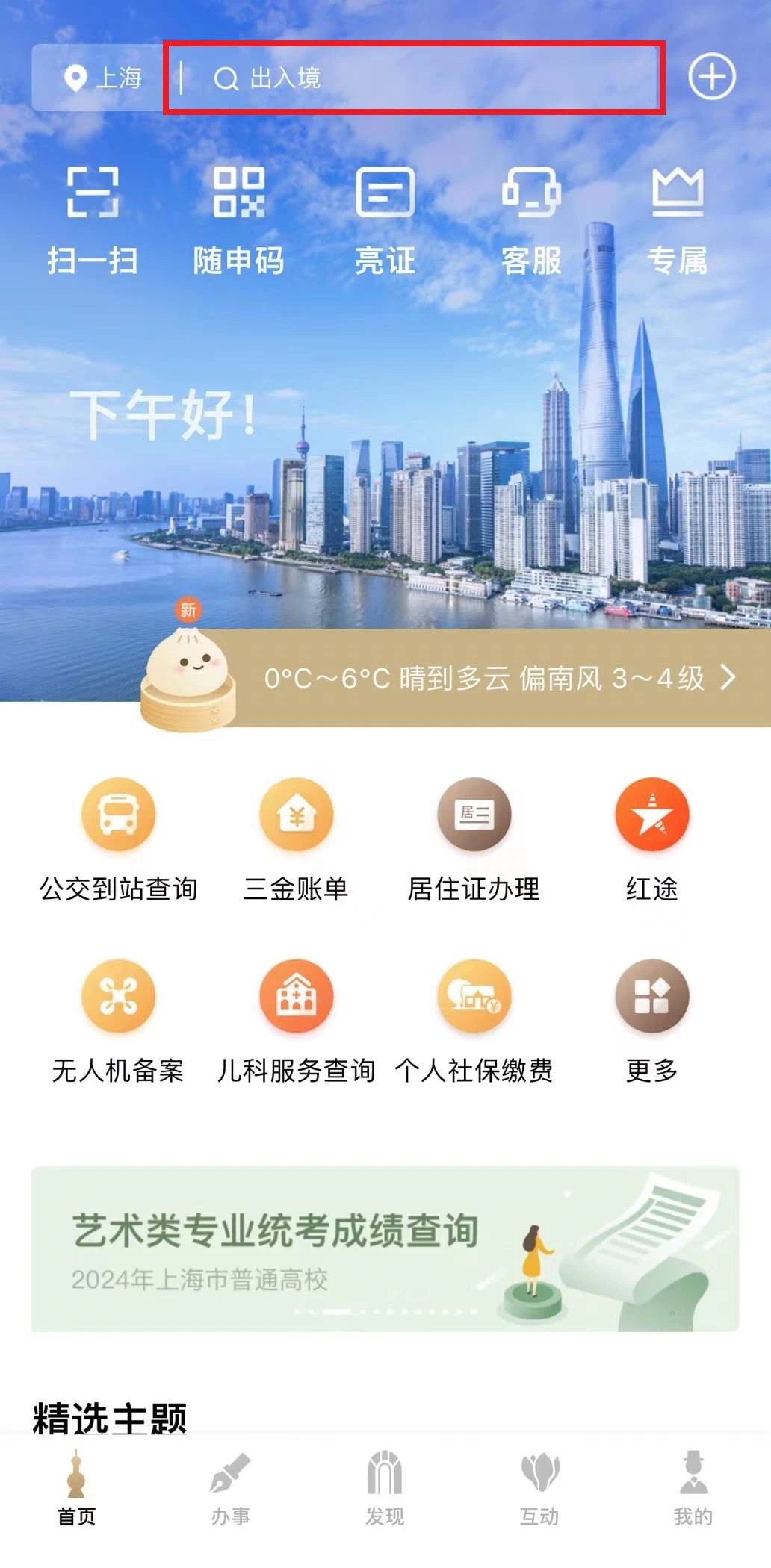Change the 上海 location selector
This screenshot has height=1568, width=771.
(x=104, y=78)
